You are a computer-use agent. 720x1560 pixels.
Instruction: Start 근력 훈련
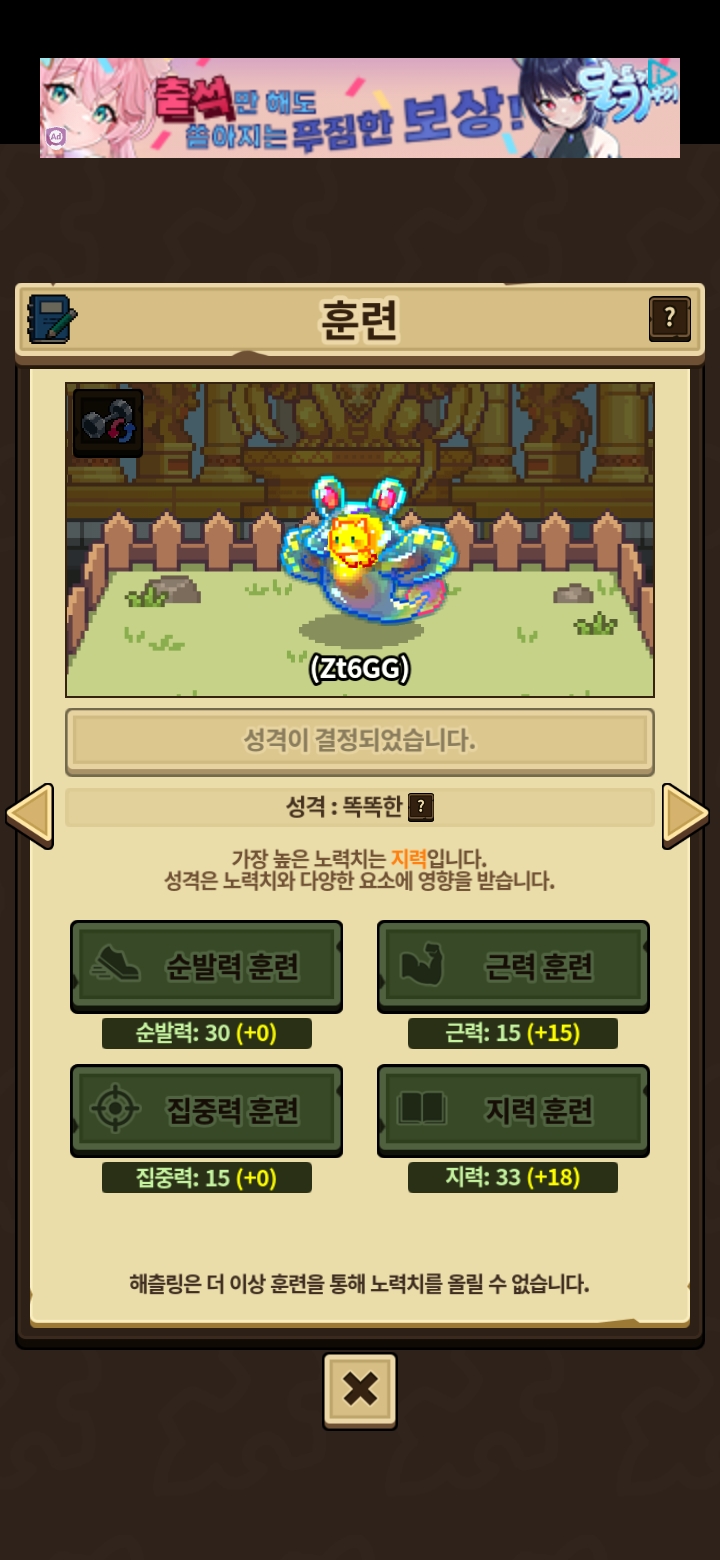click(x=513, y=966)
